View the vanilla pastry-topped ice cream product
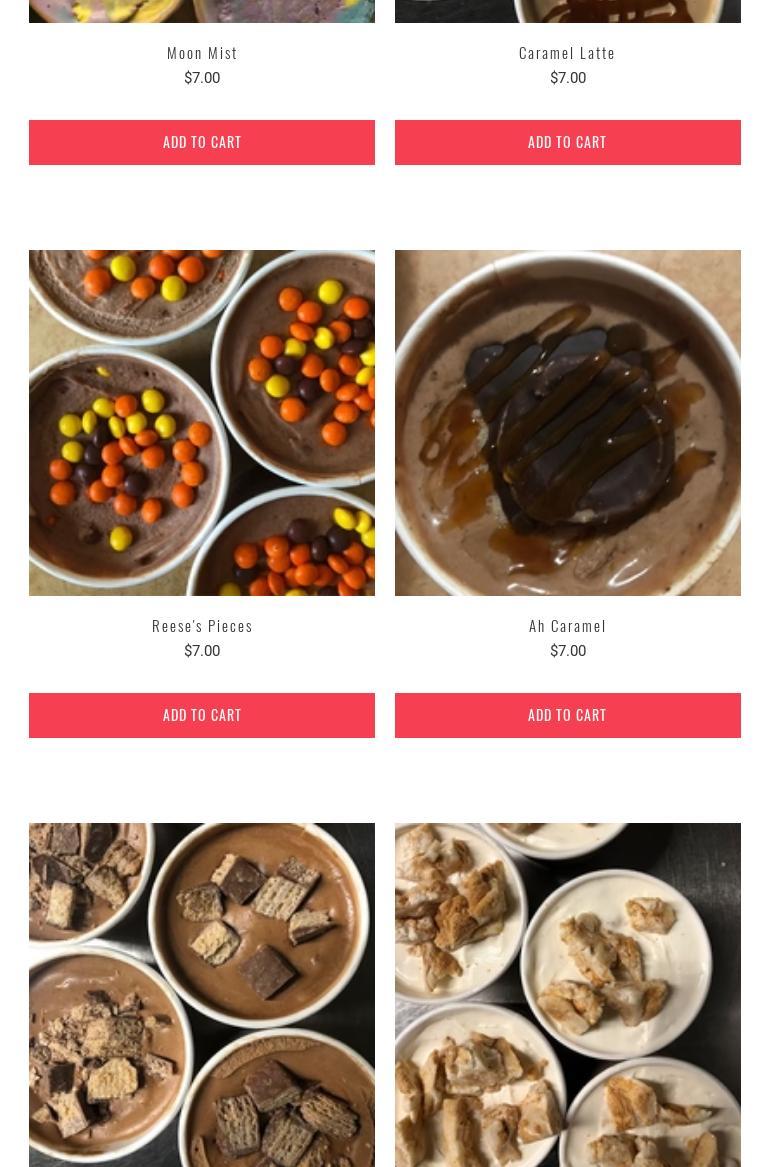 [567, 995]
